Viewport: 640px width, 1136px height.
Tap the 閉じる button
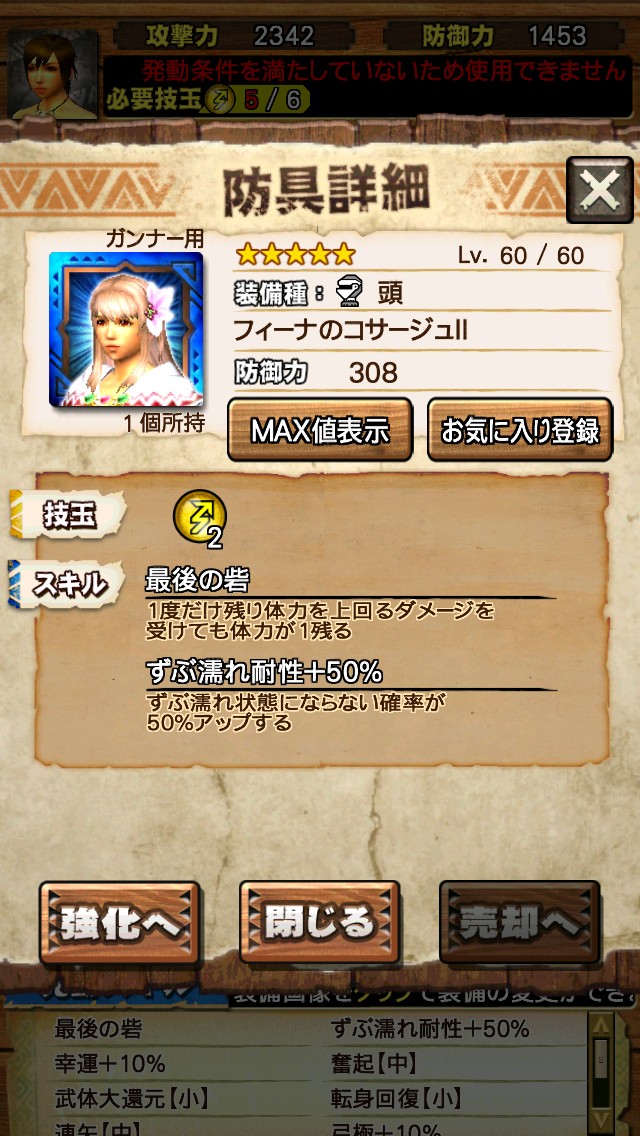point(320,923)
